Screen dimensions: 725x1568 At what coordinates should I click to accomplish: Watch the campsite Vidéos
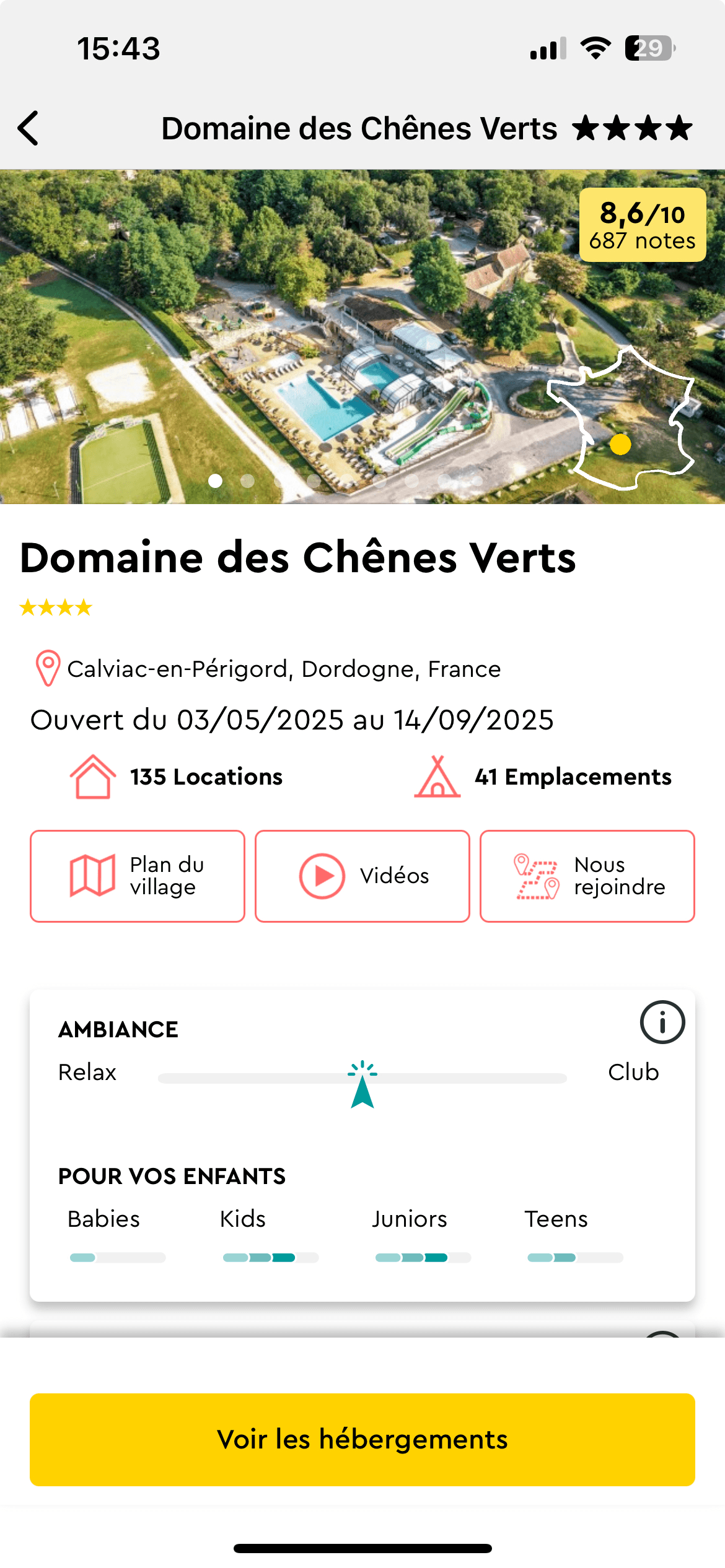362,876
